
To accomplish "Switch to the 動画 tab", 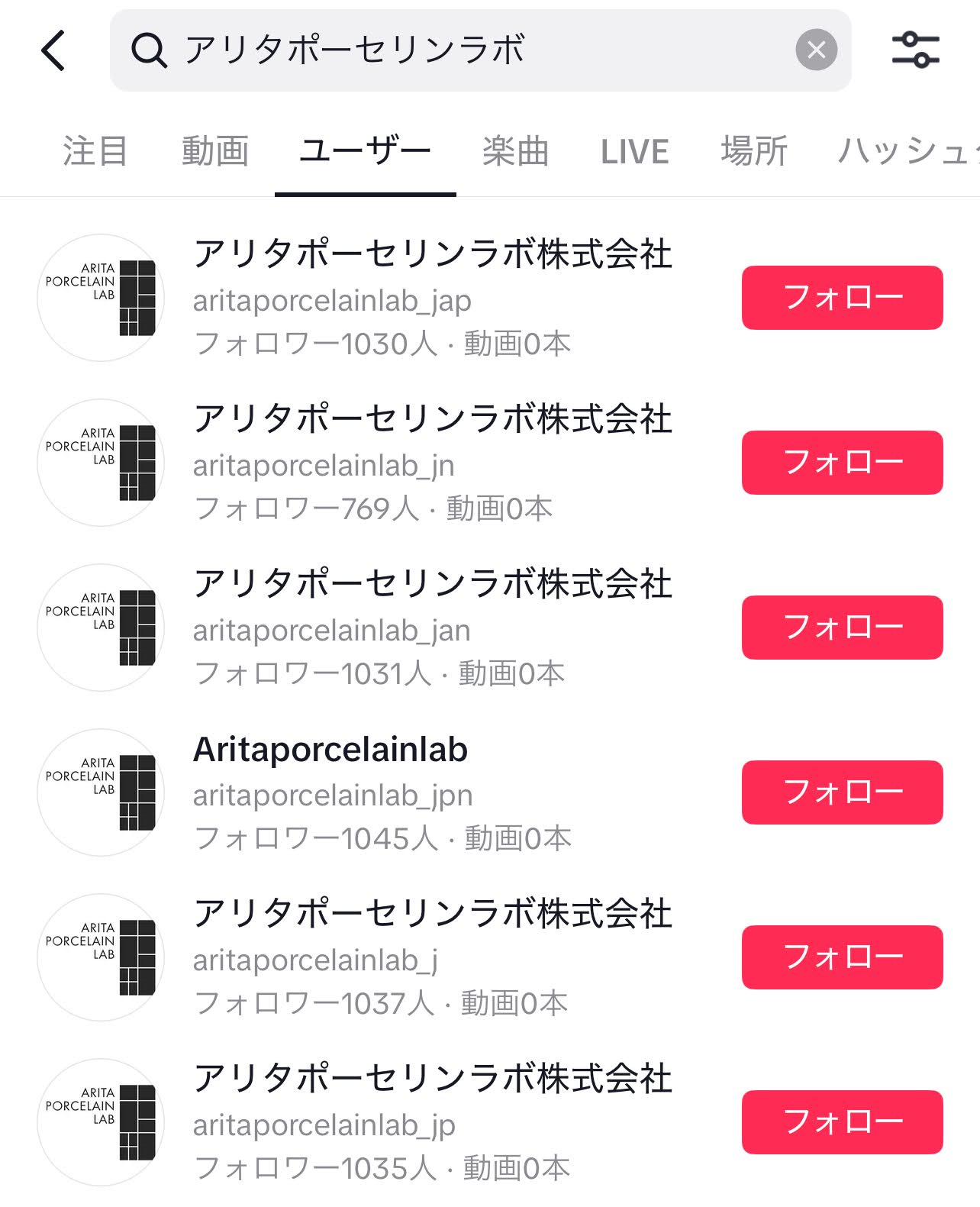I will pyautogui.click(x=215, y=151).
